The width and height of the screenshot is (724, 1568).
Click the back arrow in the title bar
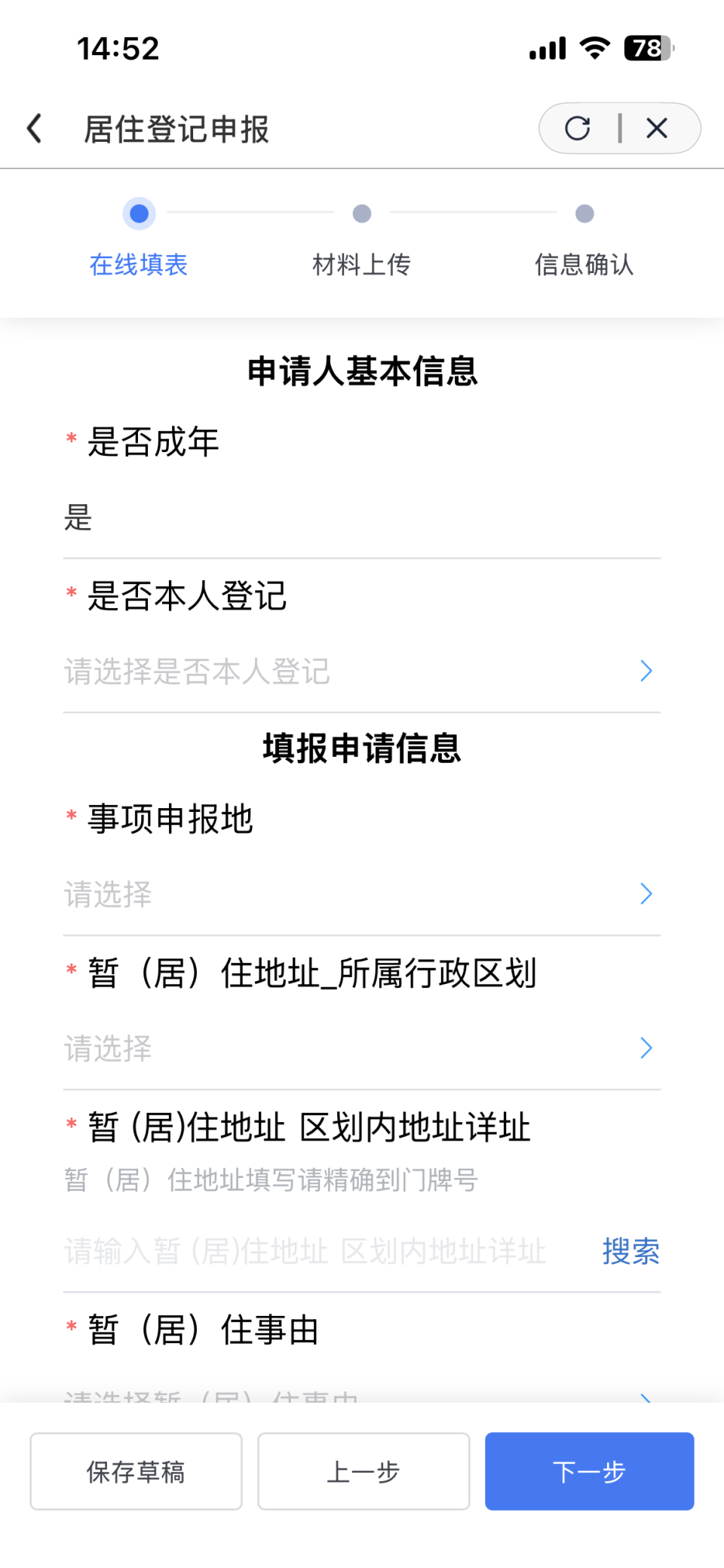pyautogui.click(x=33, y=128)
